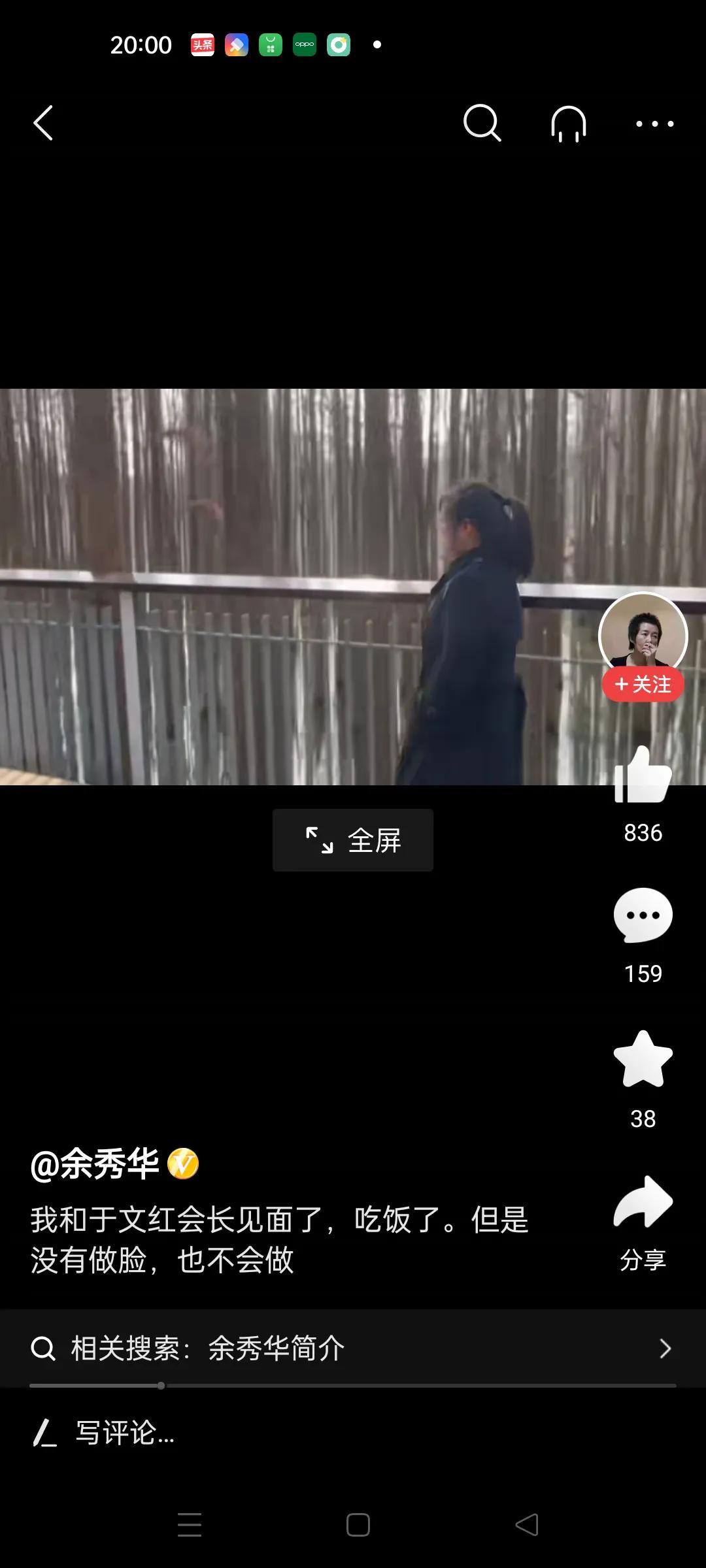Go back using the top-left arrow
This screenshot has height=1568, width=706.
43,123
